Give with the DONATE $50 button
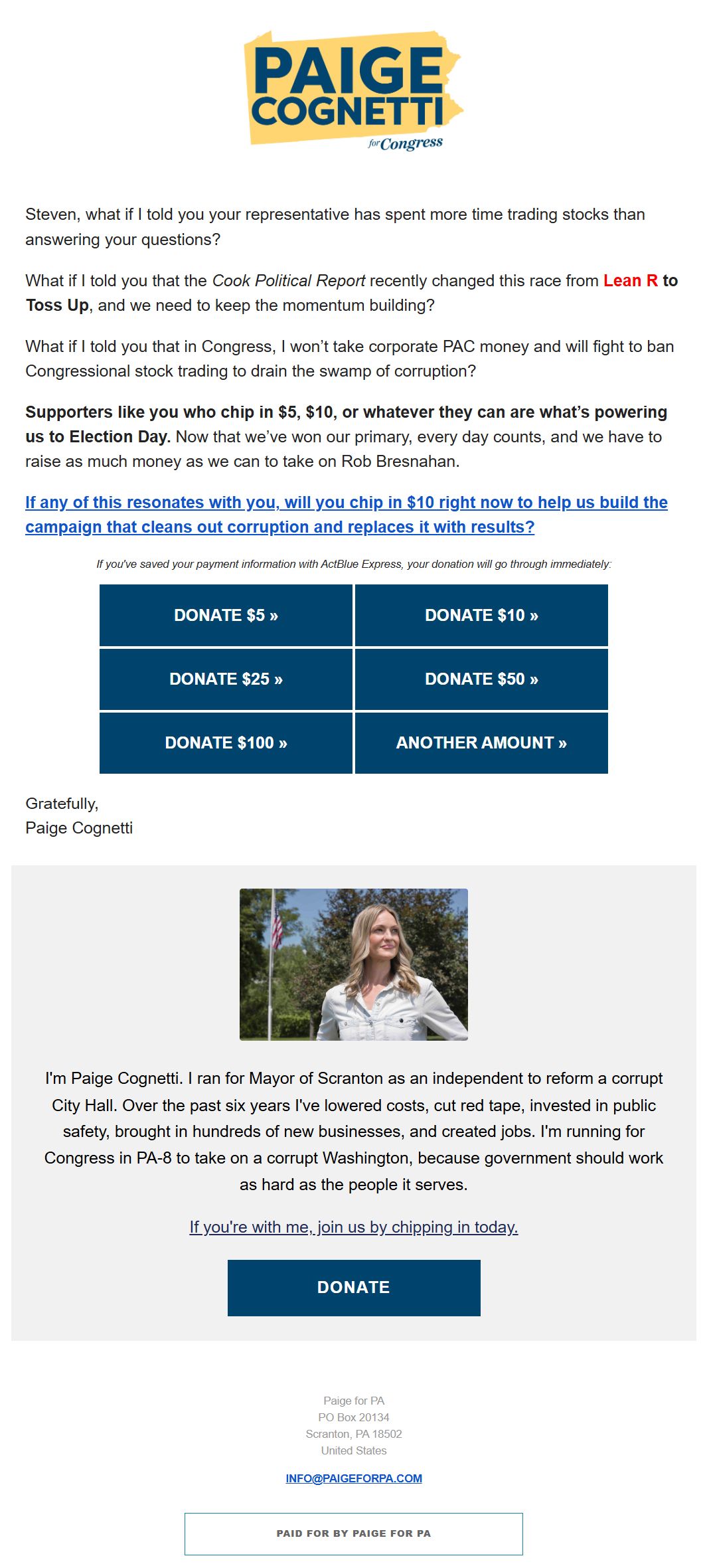709x1568 pixels. (x=481, y=679)
